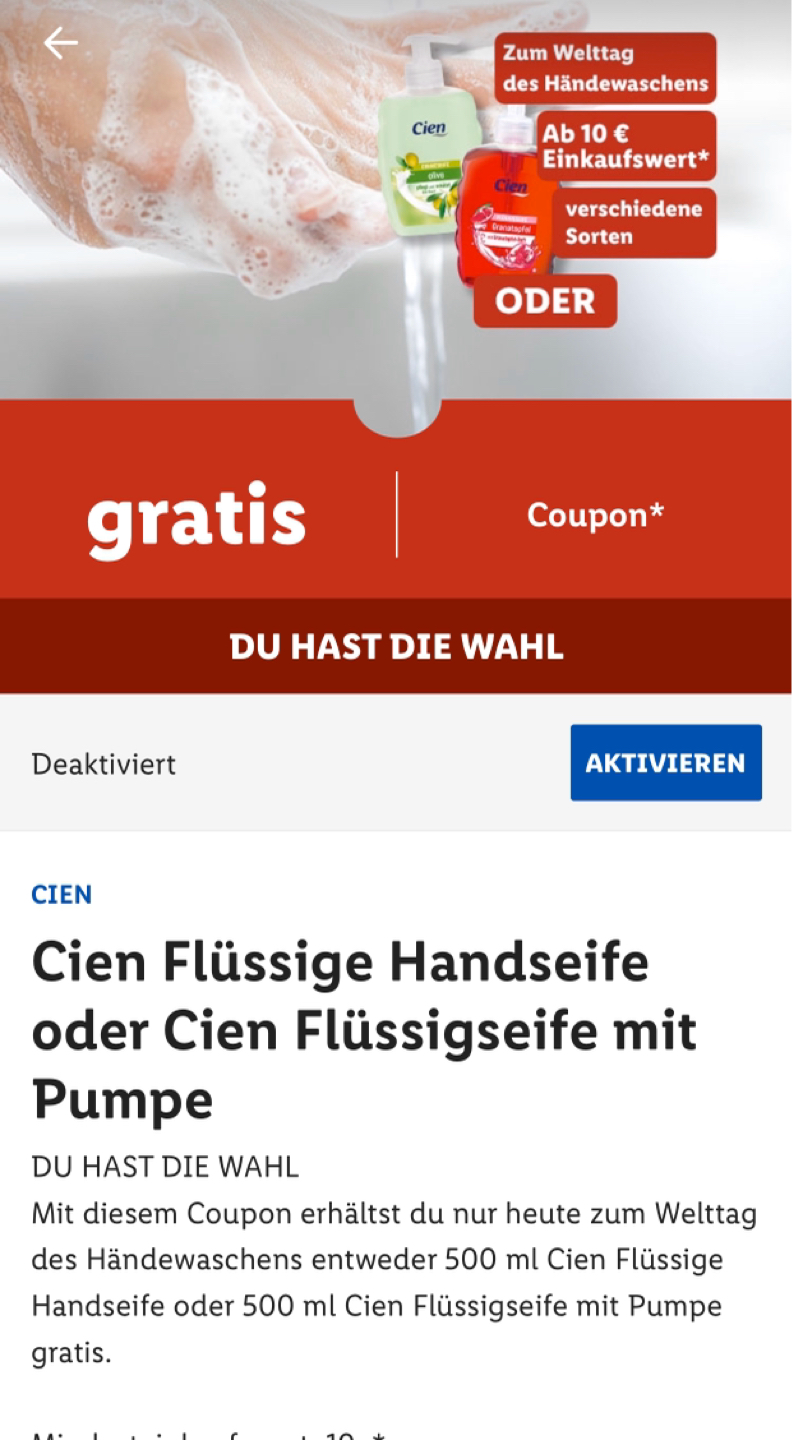Activate the coupon with AKTIVIEREN button
This screenshot has width=792, height=1440.
666,763
